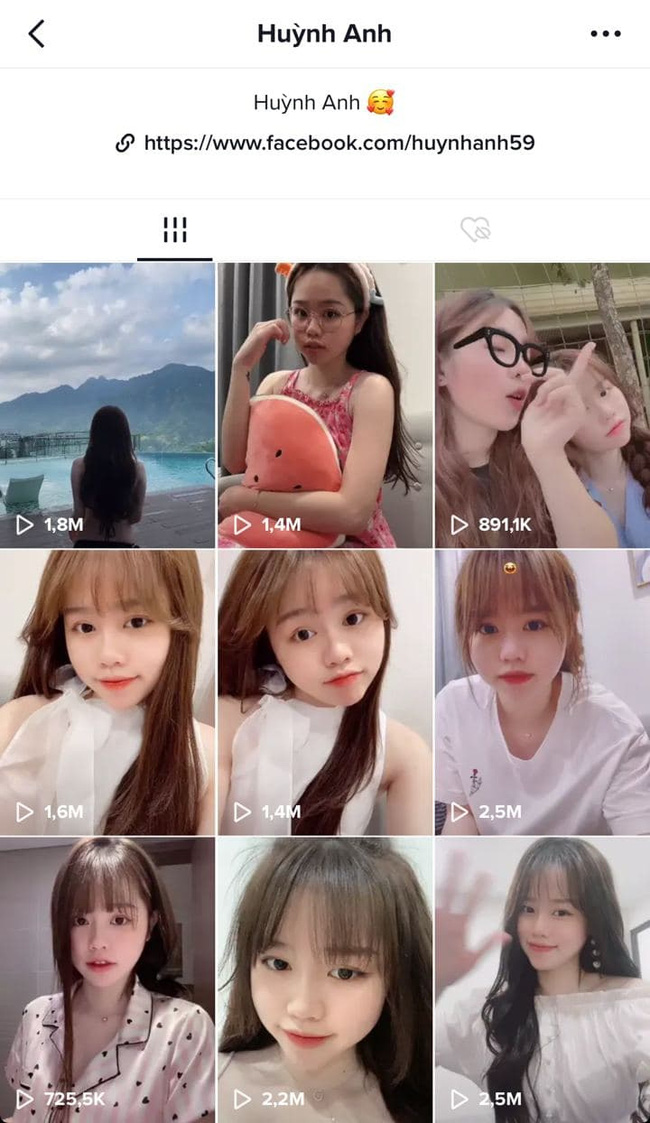Viewport: 650px width, 1123px height.
Task: Open the facebook.com/huynhanh59 link
Action: coord(338,143)
